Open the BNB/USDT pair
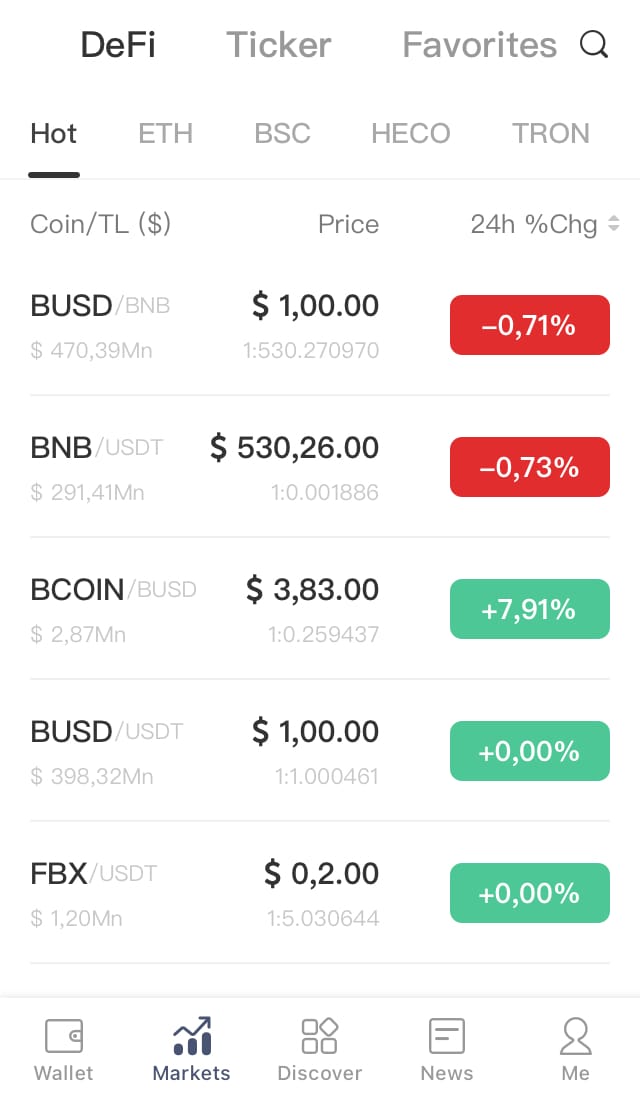Screen dimensions: 640x1096 coord(320,467)
